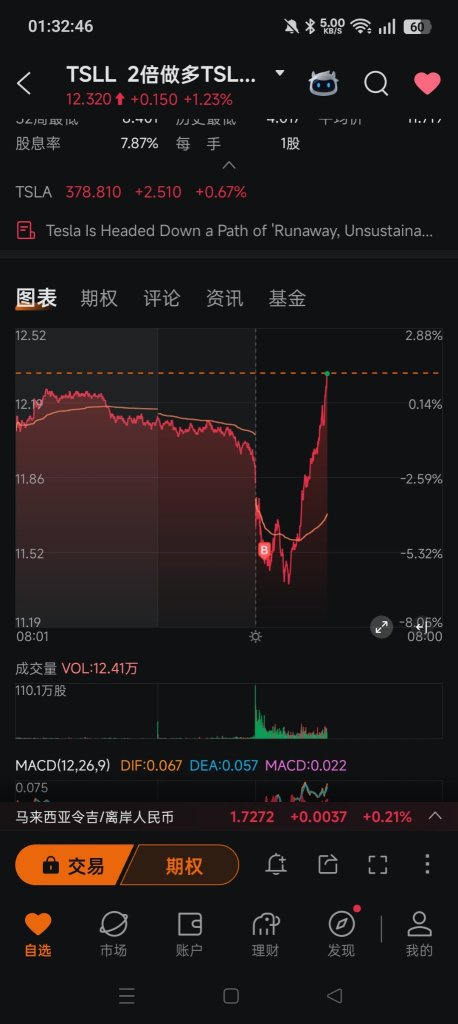Go back using the top-left arrow
This screenshot has width=458, height=1024.
tap(24, 84)
